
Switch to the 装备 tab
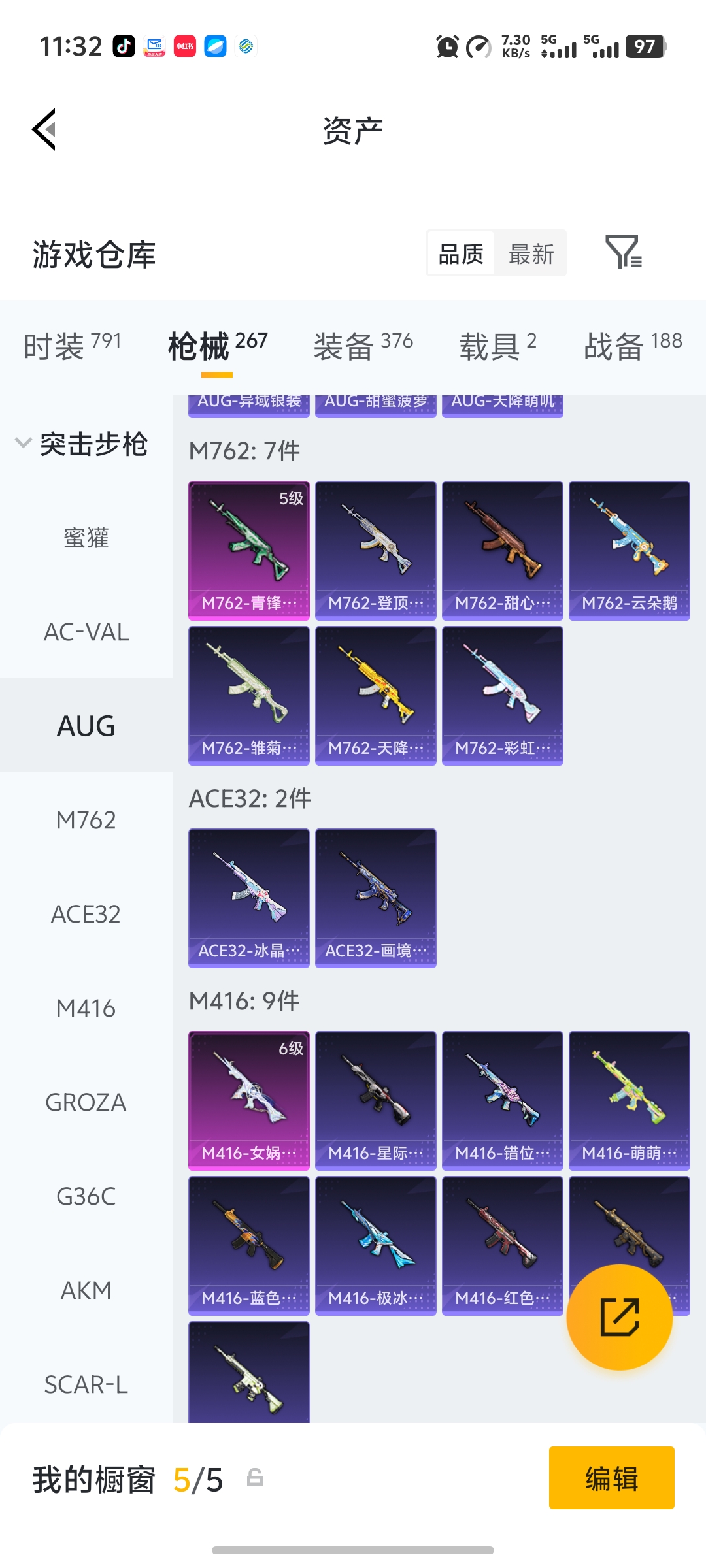[363, 344]
